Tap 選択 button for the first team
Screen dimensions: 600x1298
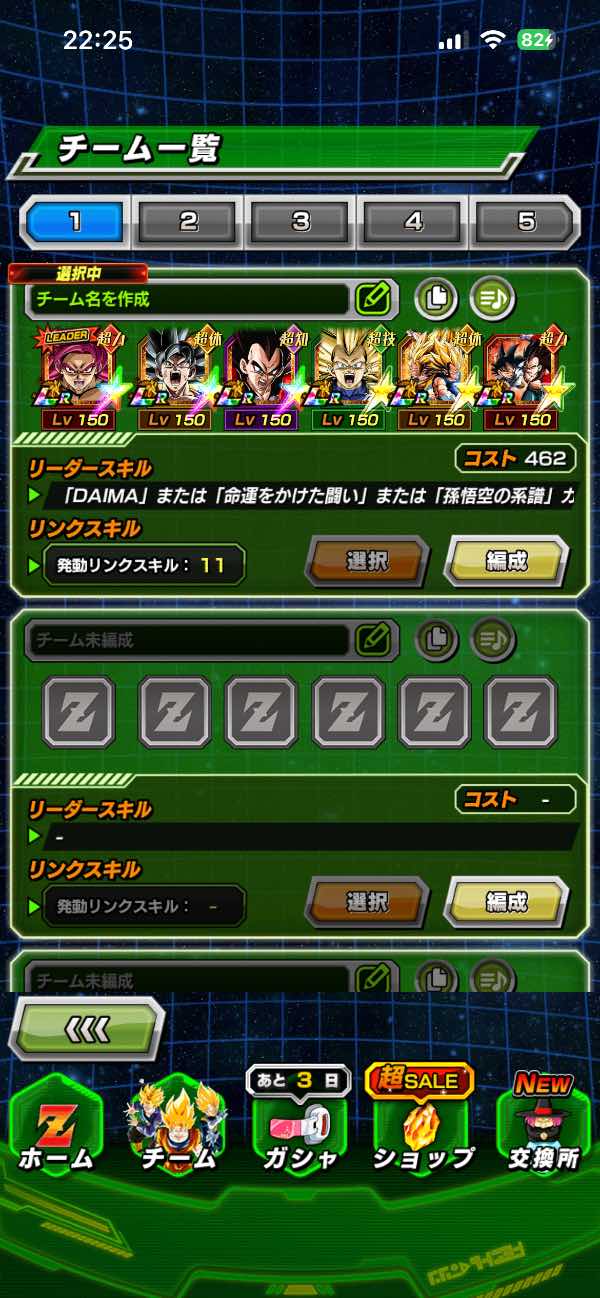point(367,562)
